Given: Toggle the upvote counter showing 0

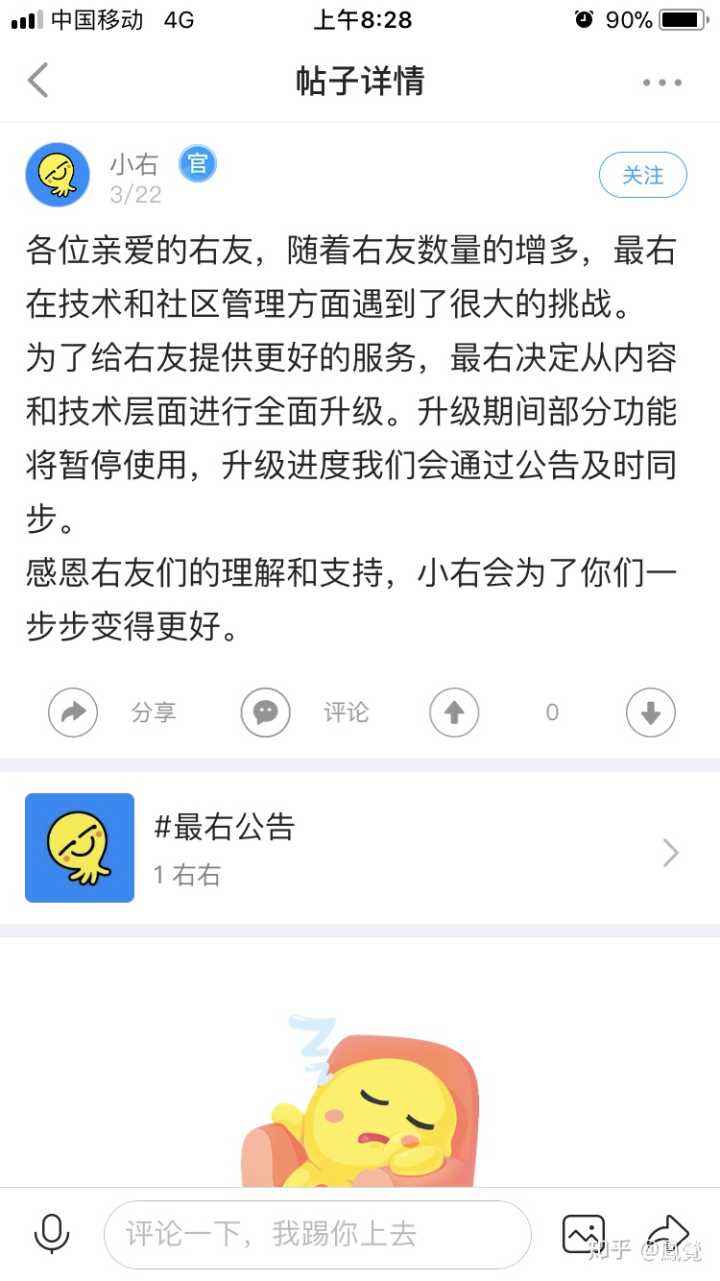Looking at the screenshot, I should (551, 712).
